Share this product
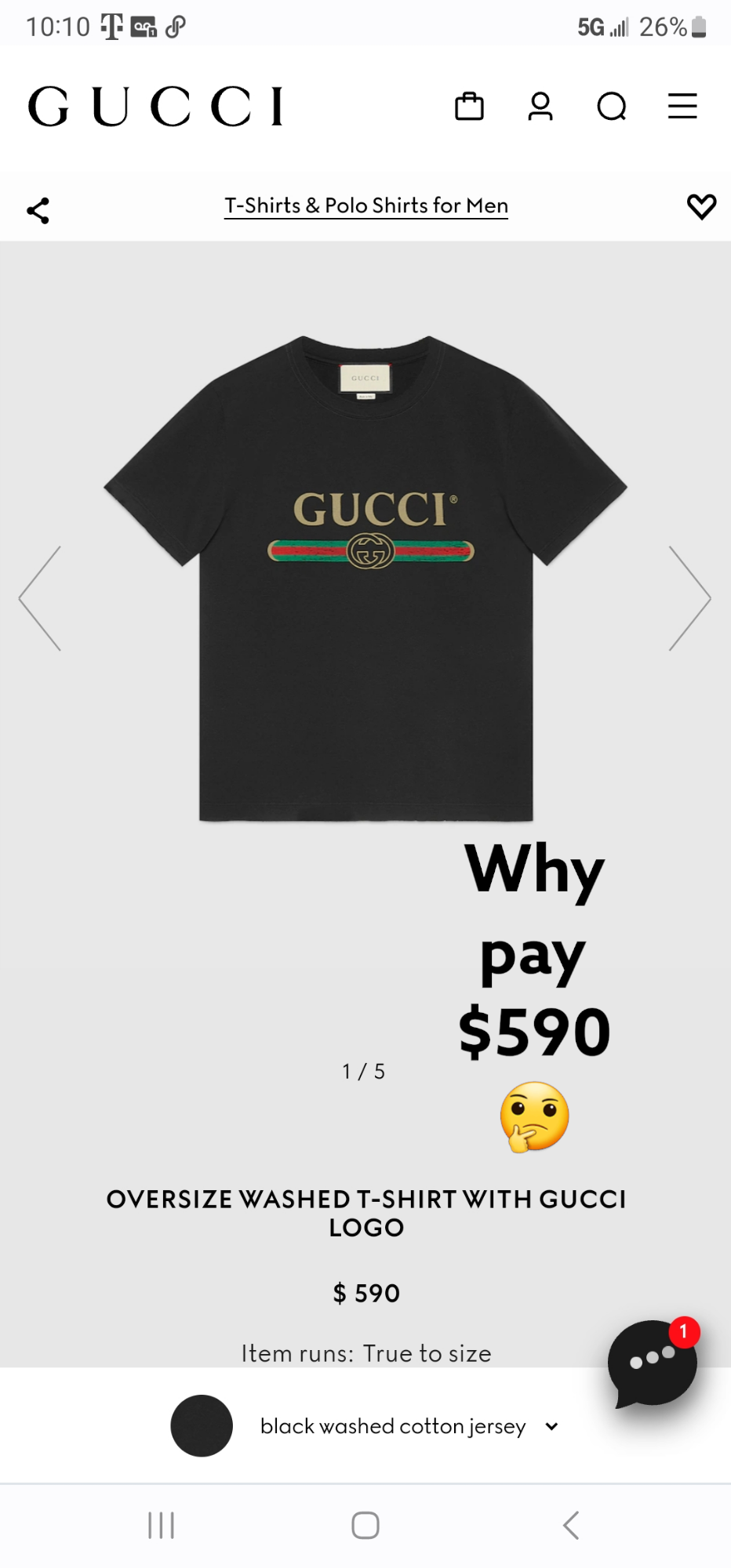 pyautogui.click(x=38, y=210)
